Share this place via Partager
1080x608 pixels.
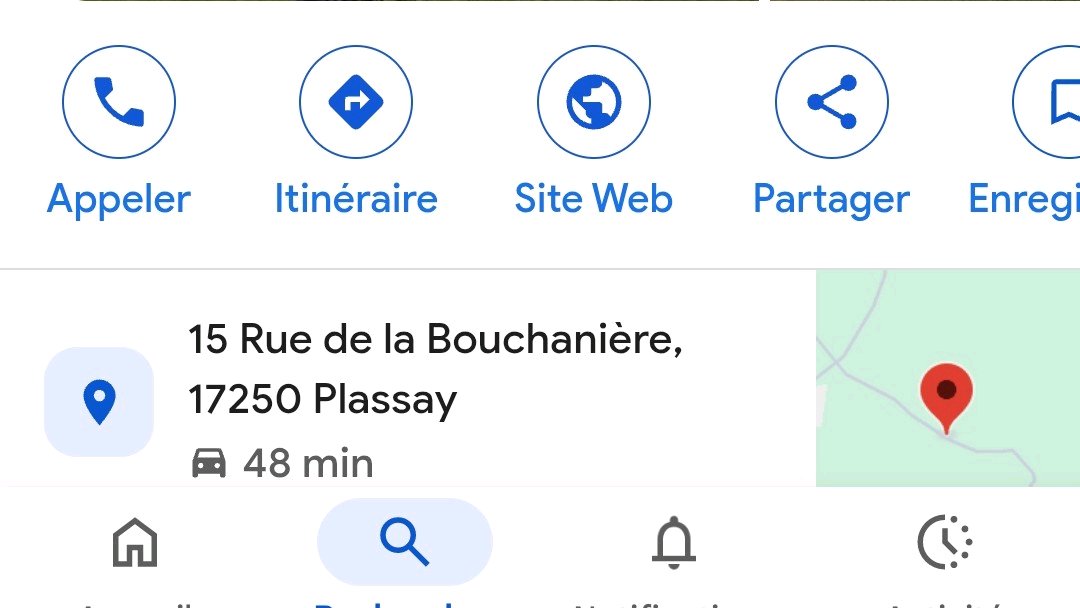831,102
